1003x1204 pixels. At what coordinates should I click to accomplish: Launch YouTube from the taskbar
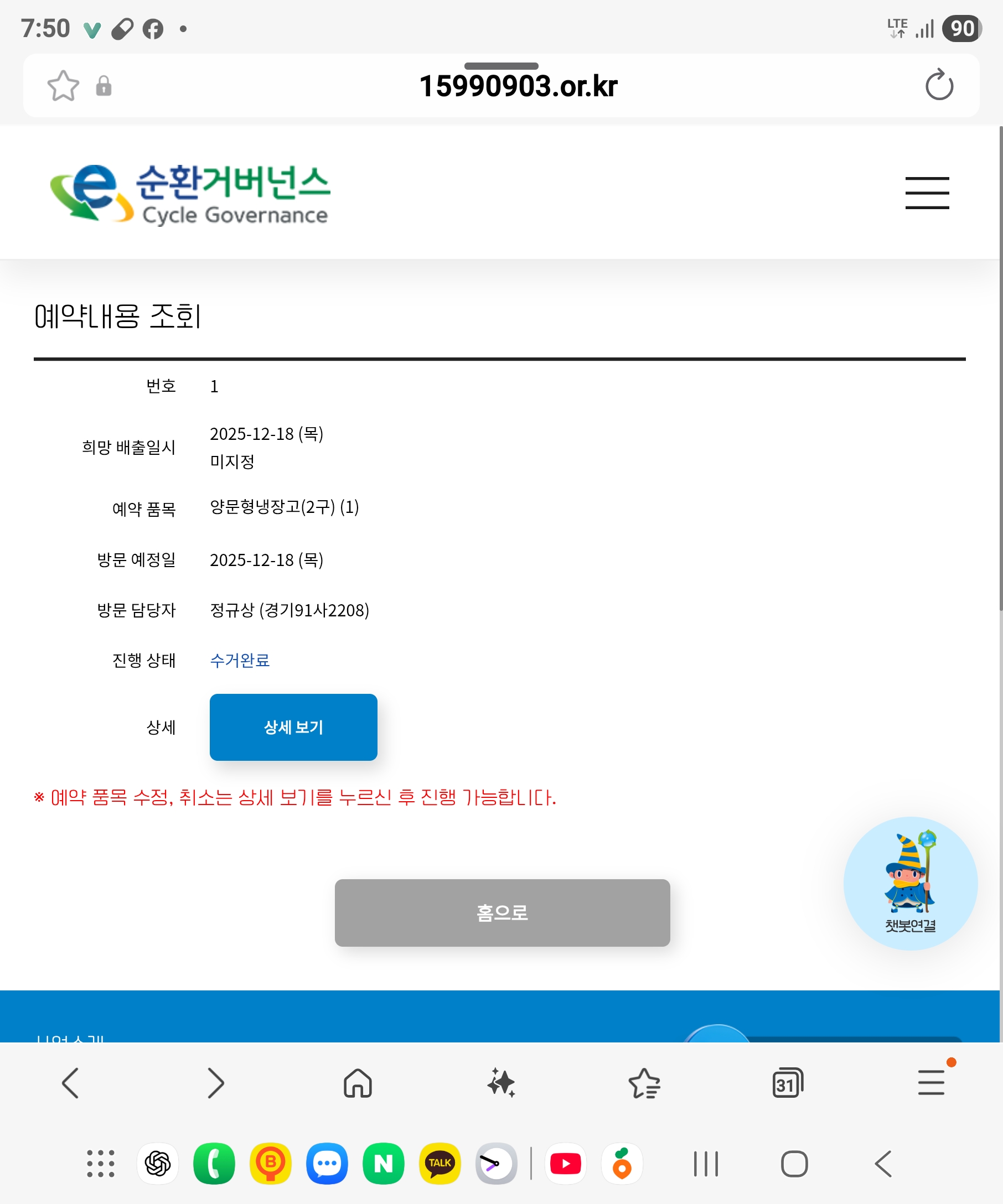point(566,1164)
